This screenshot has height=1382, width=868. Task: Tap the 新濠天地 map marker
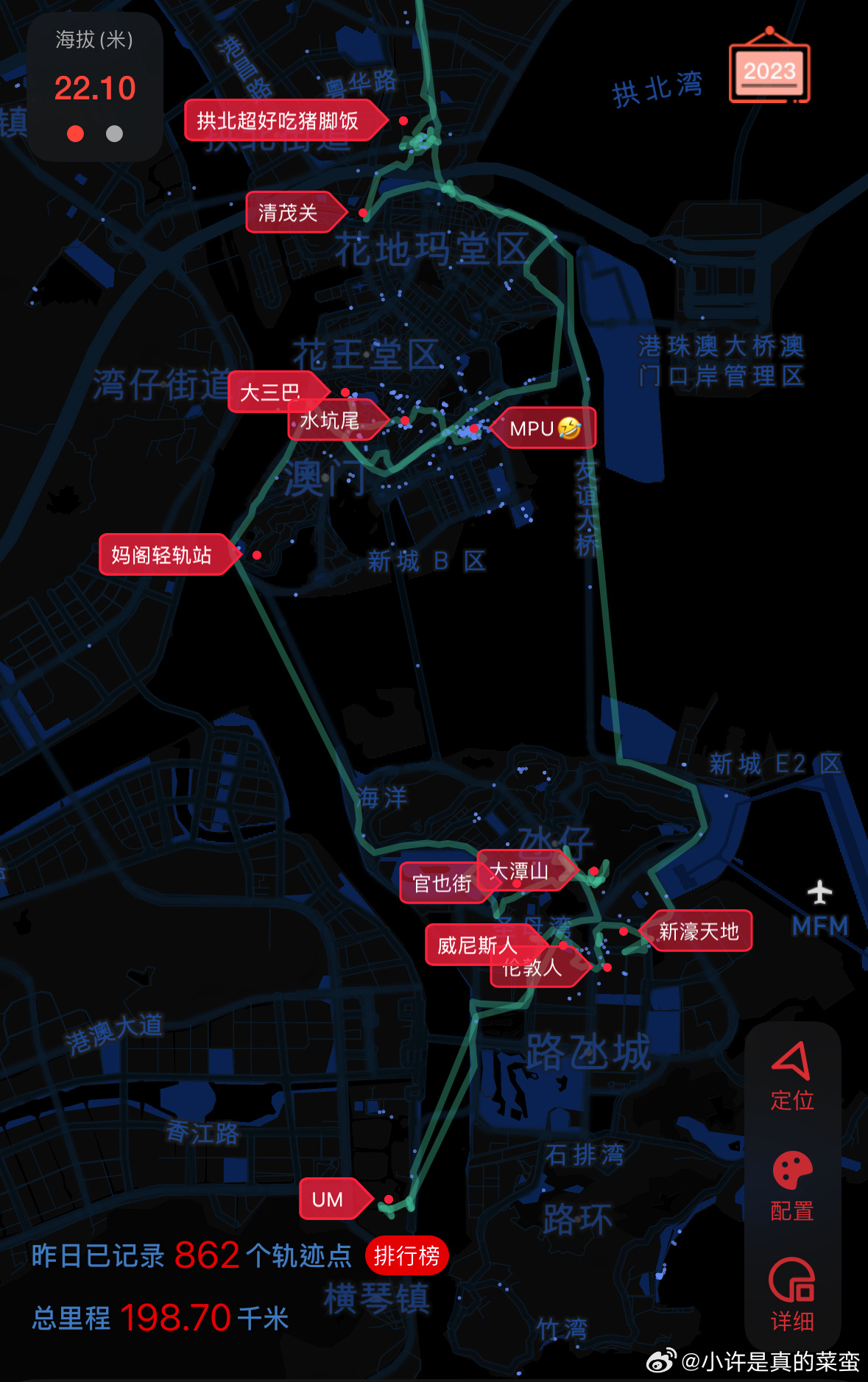pos(698,931)
